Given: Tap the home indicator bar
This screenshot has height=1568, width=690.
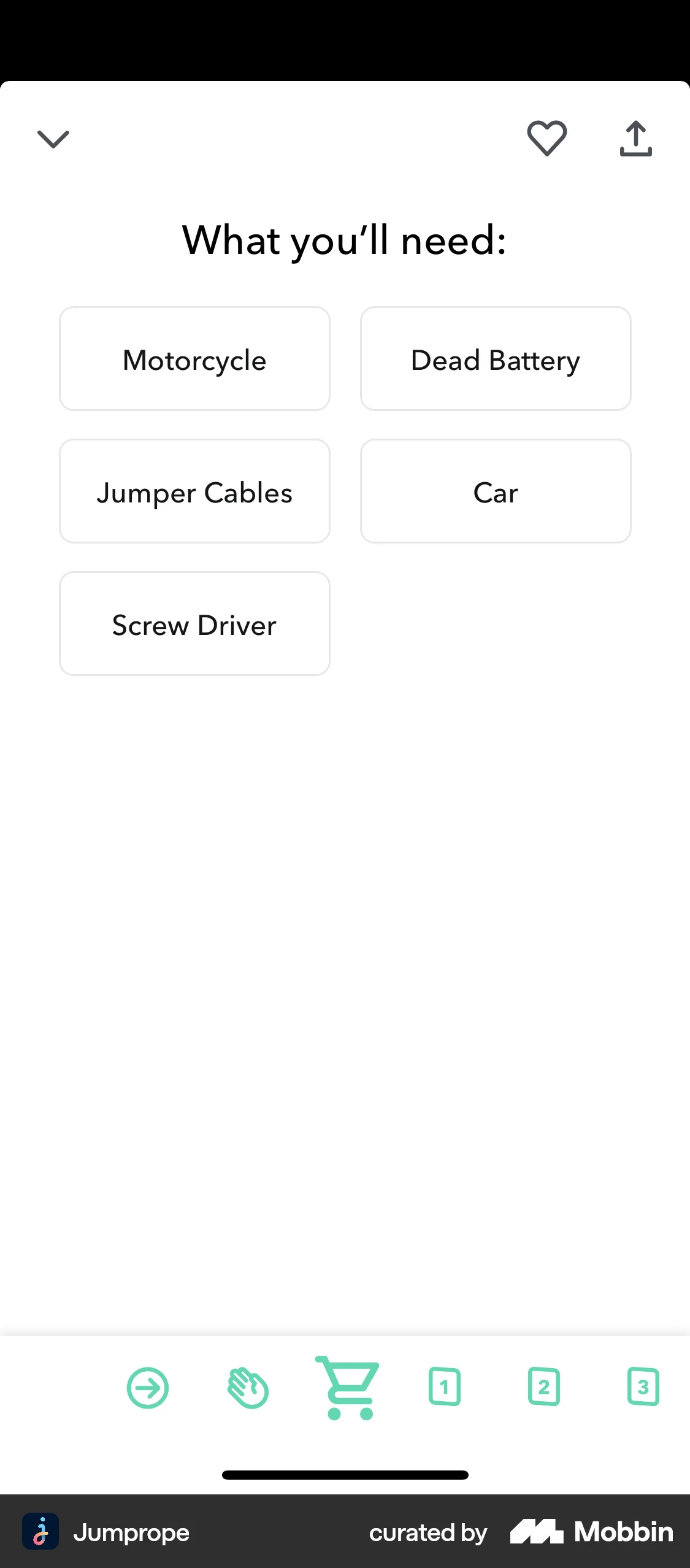Looking at the screenshot, I should [x=345, y=1475].
